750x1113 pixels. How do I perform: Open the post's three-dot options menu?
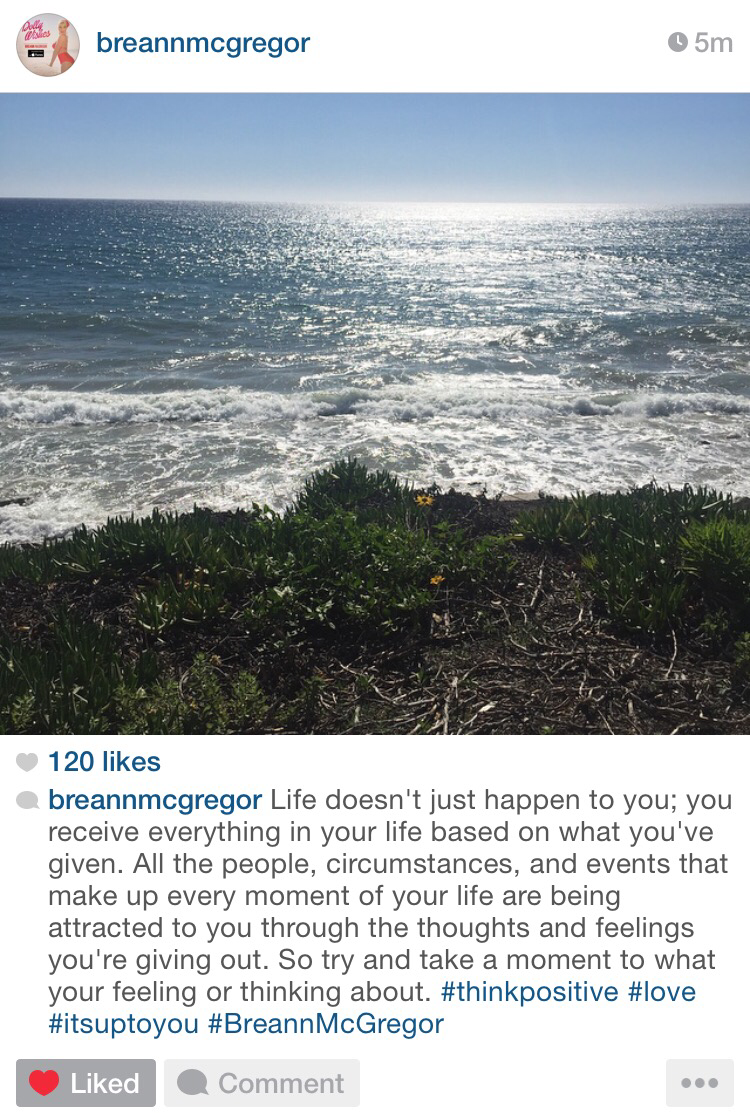[x=699, y=1082]
